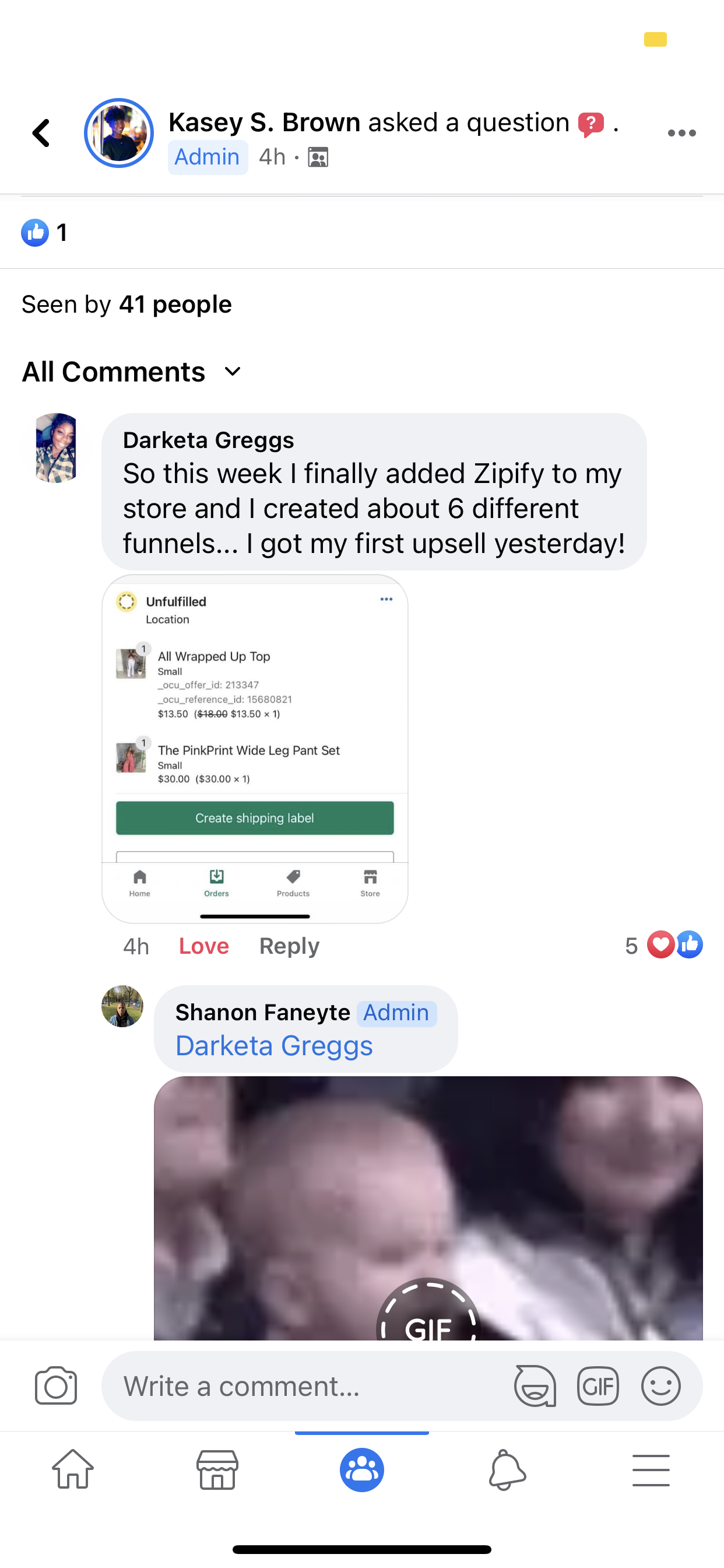Open Darketa Greggs' profile photo
The image size is (724, 1568).
pos(56,448)
